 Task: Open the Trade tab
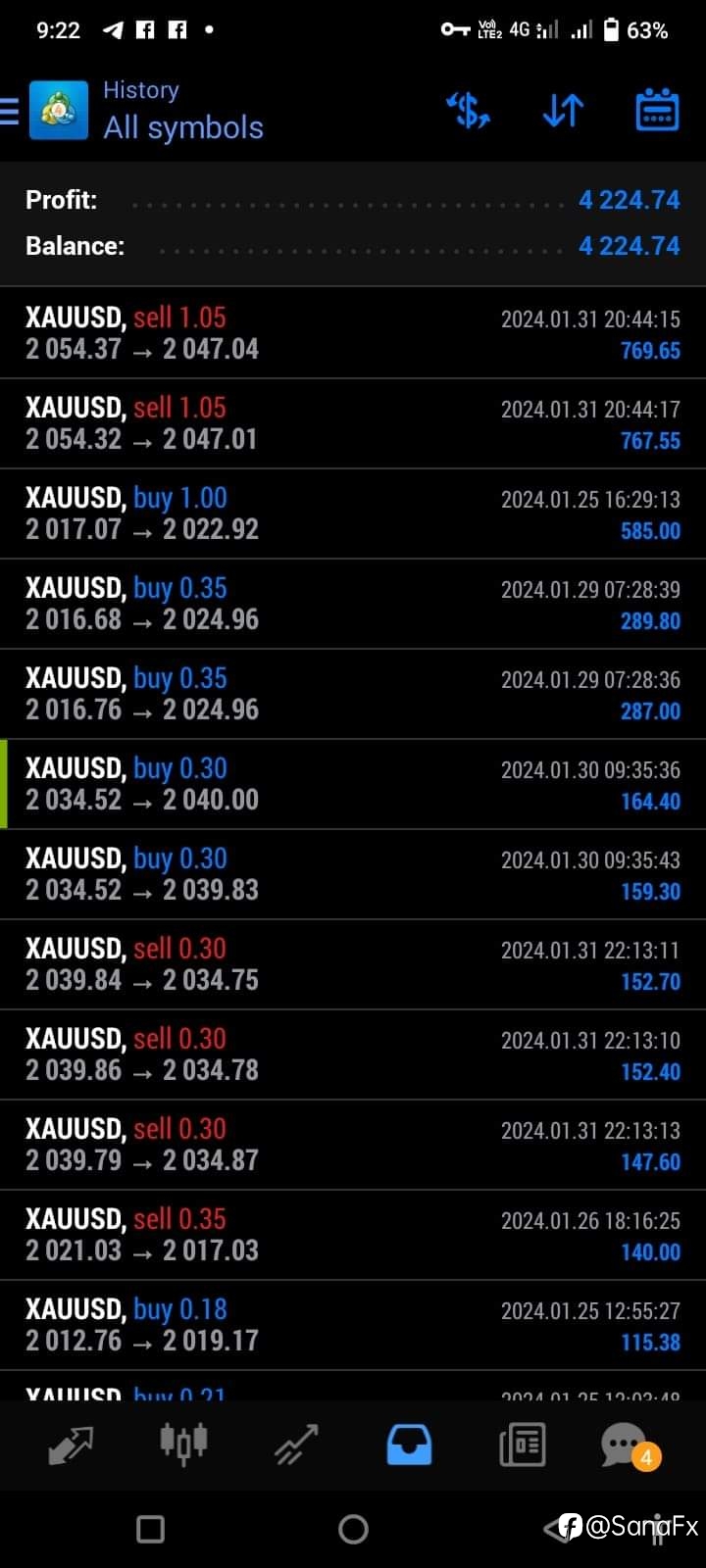(x=296, y=1445)
